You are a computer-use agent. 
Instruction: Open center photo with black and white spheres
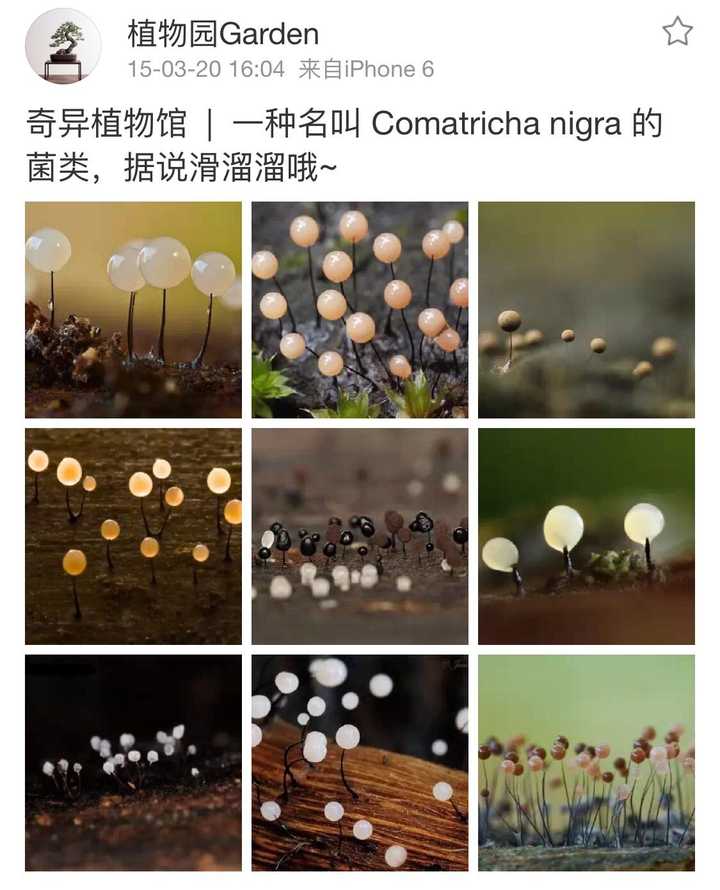(x=359, y=536)
